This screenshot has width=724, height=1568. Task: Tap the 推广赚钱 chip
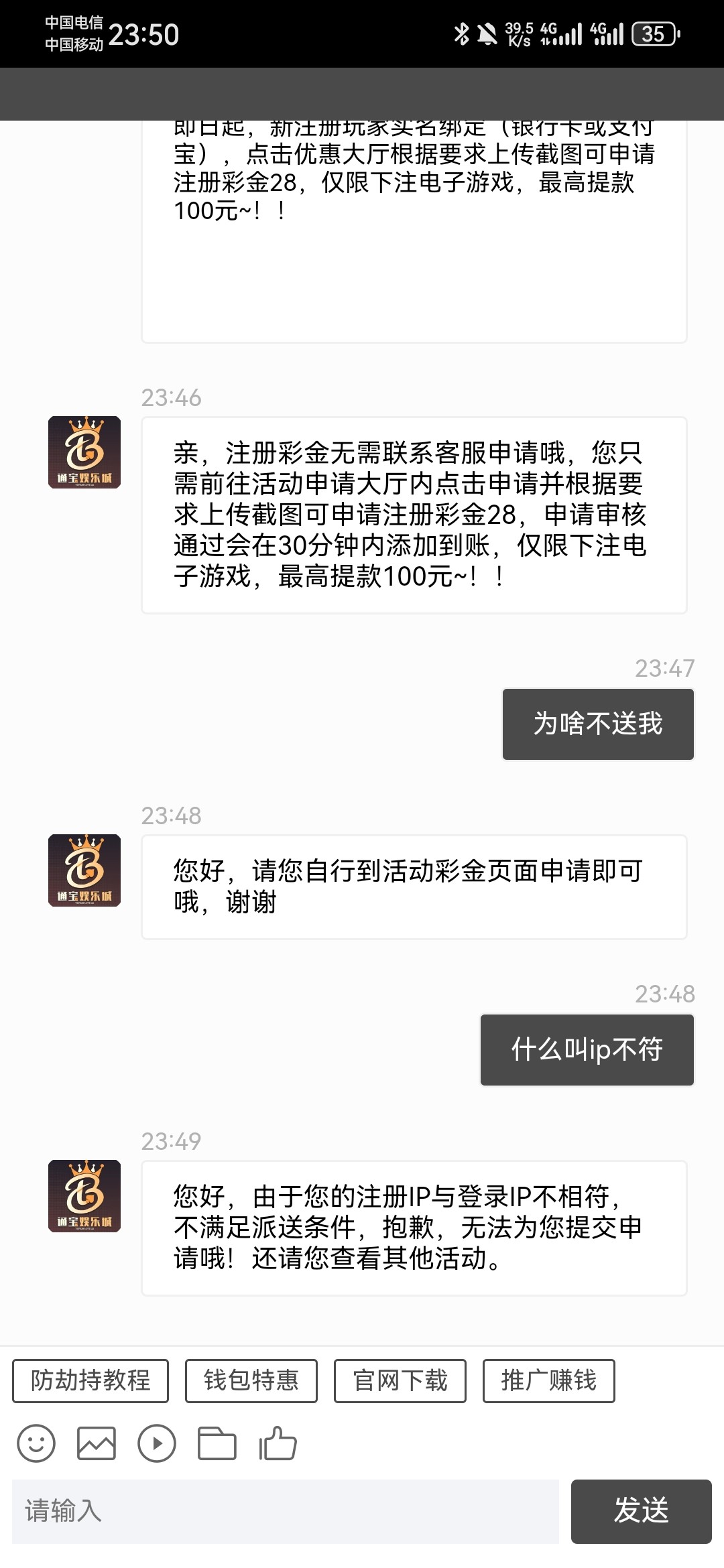(549, 1380)
